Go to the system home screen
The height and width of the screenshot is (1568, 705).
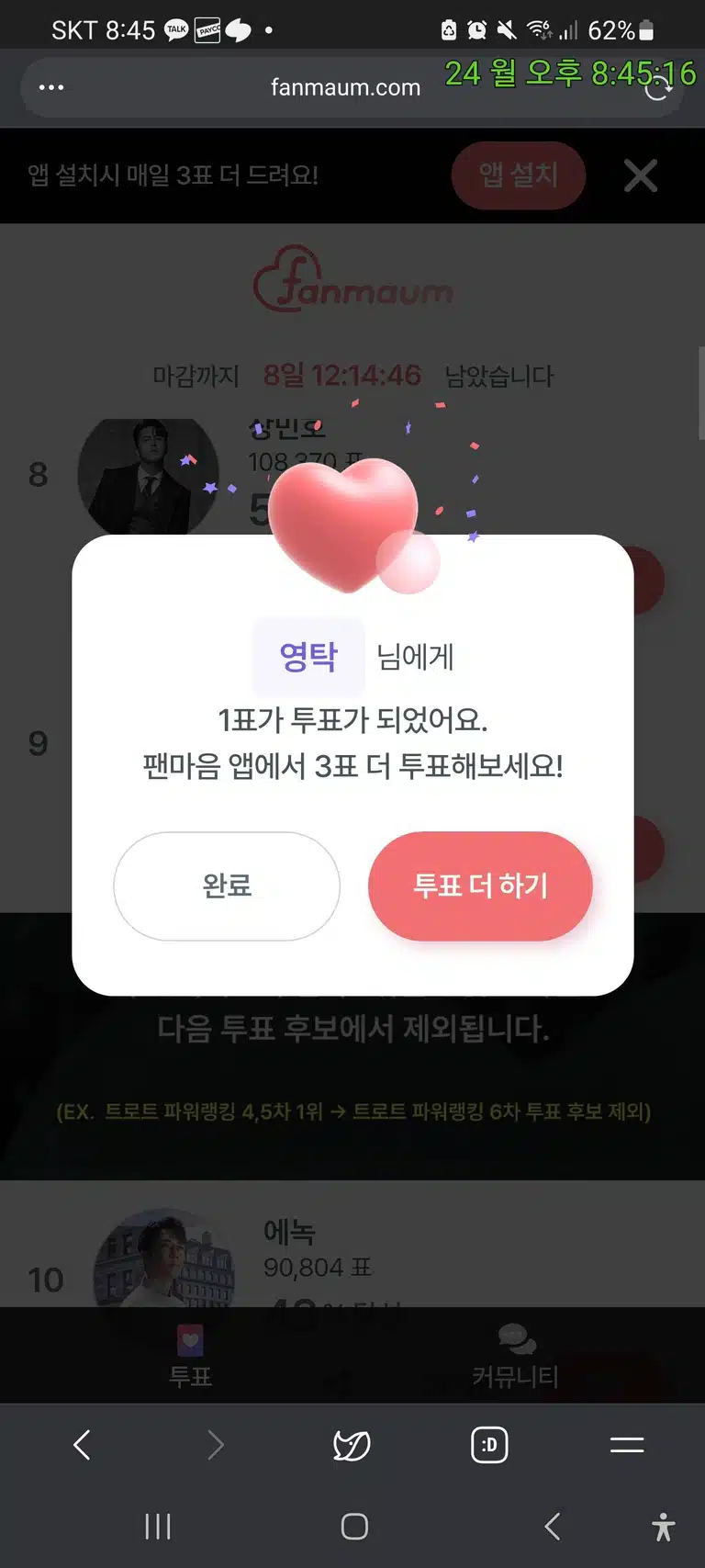coord(354,1527)
